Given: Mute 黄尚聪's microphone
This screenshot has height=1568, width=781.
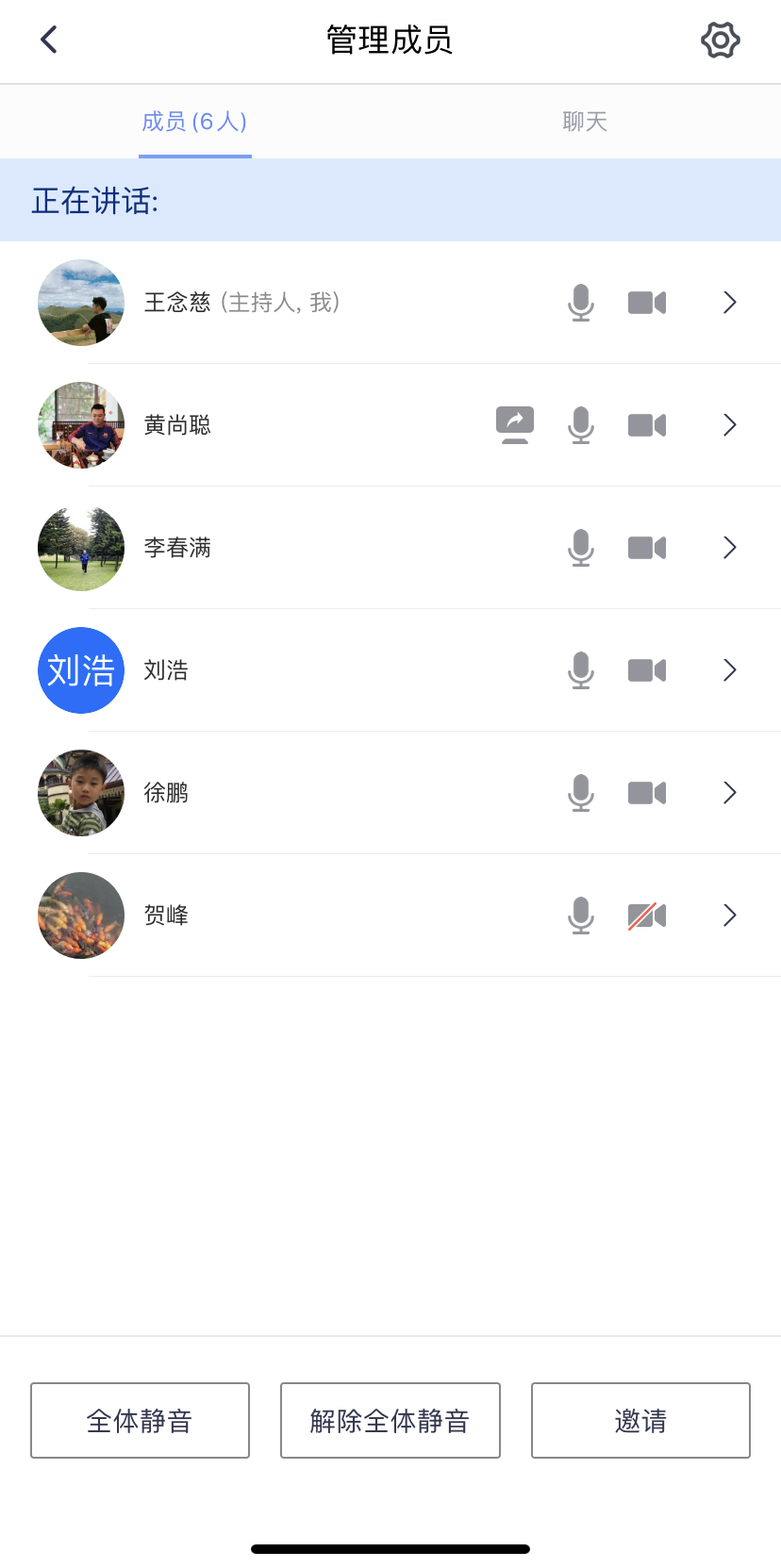Looking at the screenshot, I should tap(581, 425).
